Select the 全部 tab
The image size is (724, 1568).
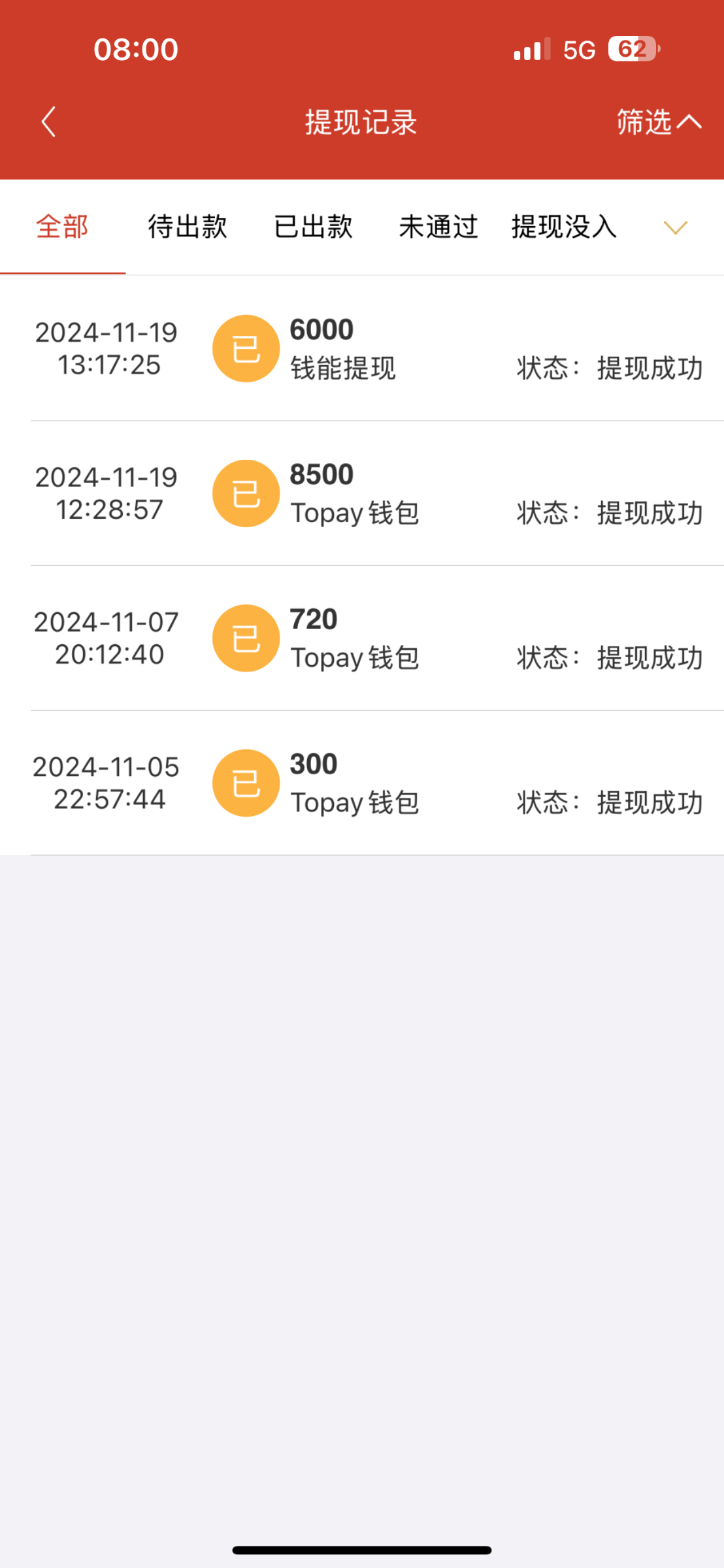coord(62,227)
